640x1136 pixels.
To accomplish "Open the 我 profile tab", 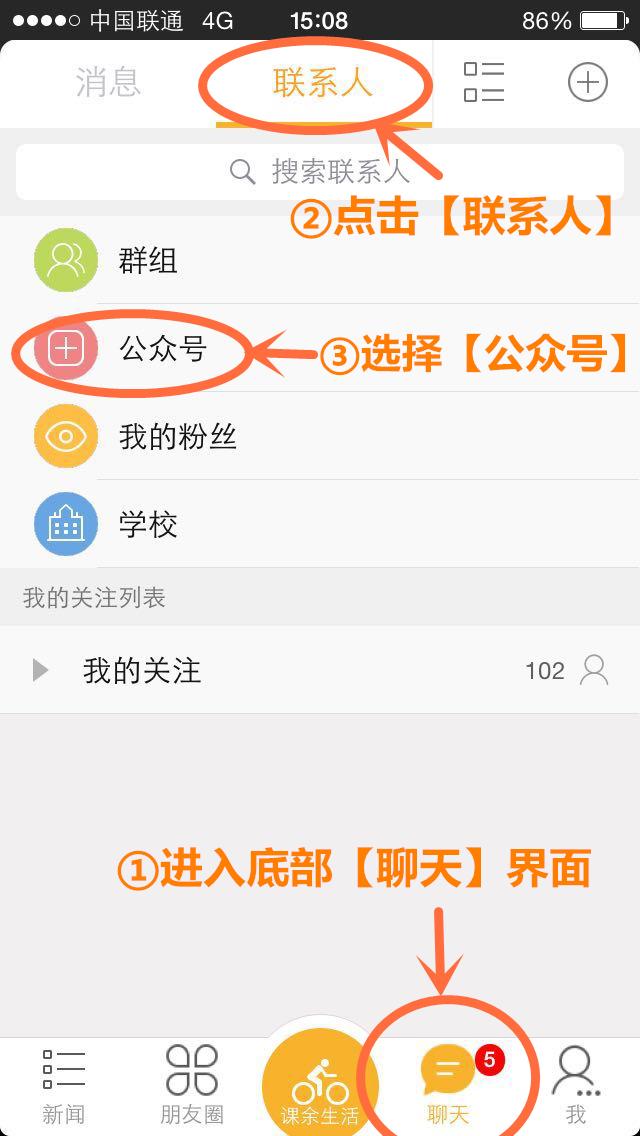I will 576,1086.
